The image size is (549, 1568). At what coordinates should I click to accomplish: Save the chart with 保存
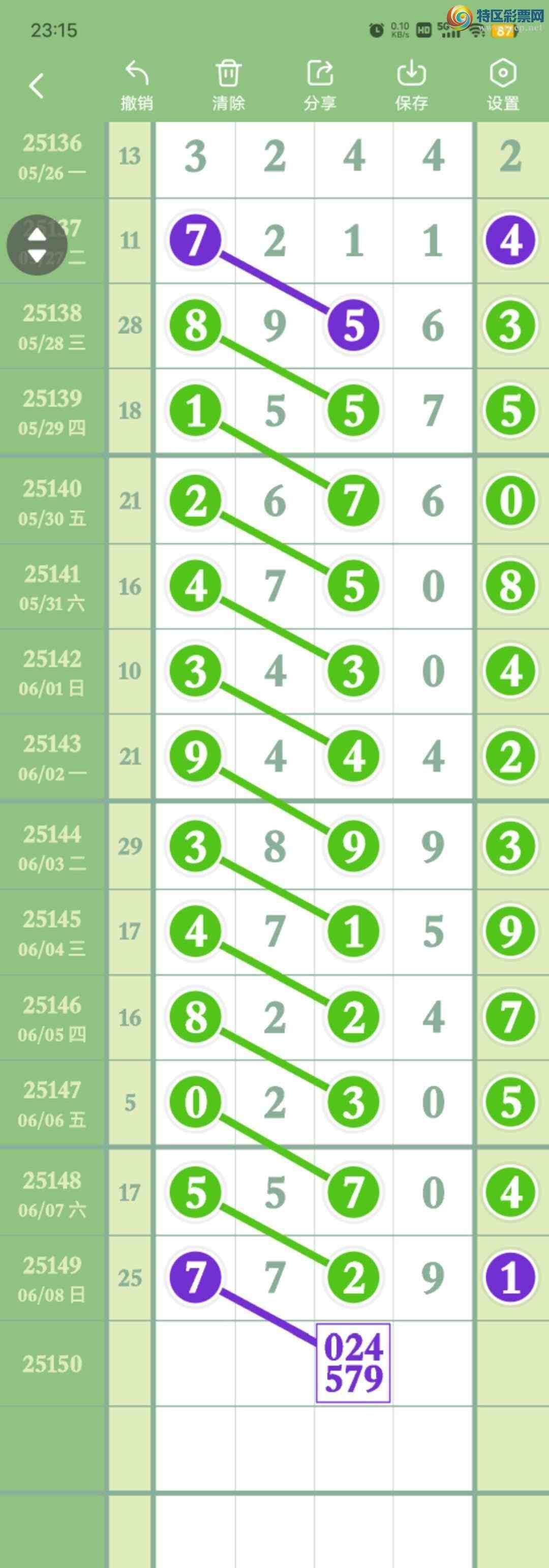click(411, 85)
